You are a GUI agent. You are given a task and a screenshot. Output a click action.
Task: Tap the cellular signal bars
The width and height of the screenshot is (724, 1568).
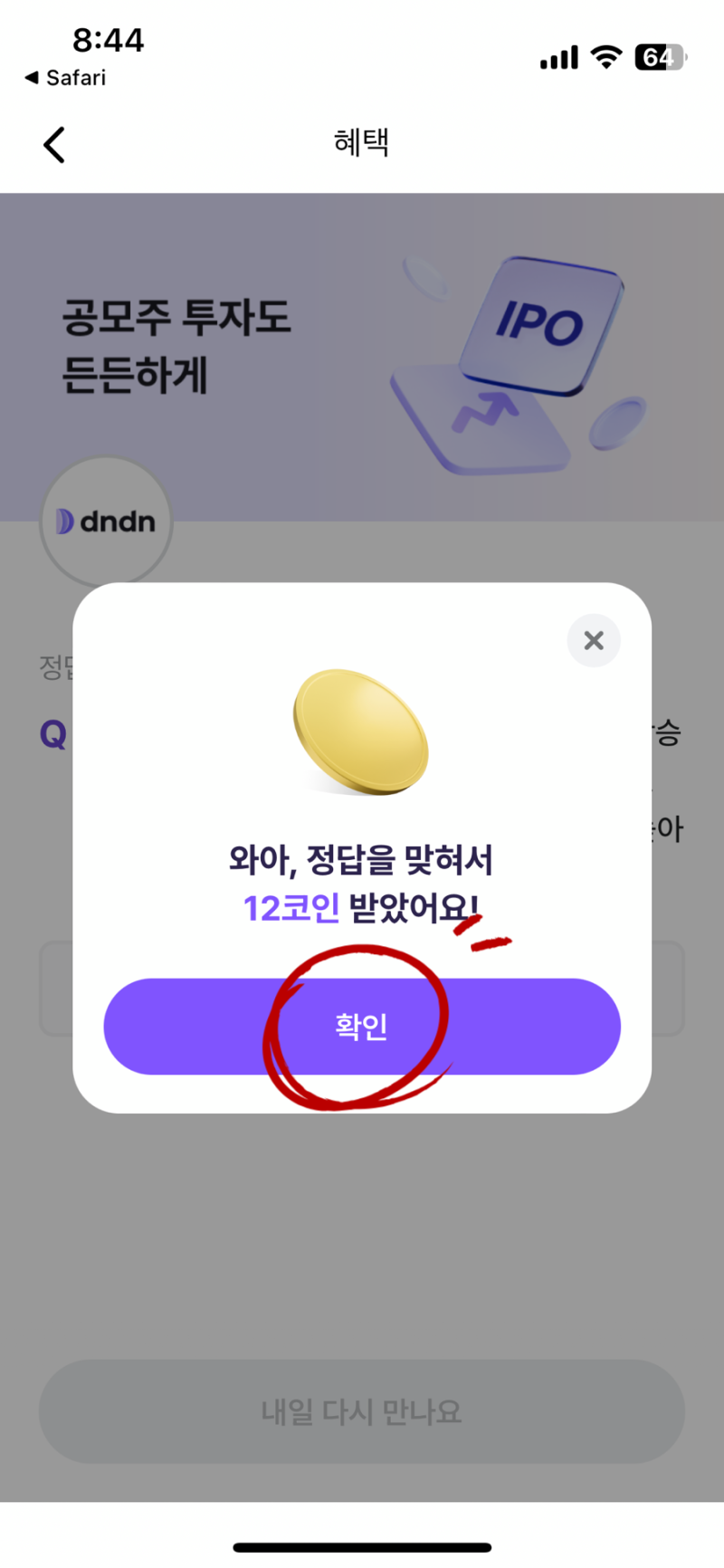(x=557, y=56)
